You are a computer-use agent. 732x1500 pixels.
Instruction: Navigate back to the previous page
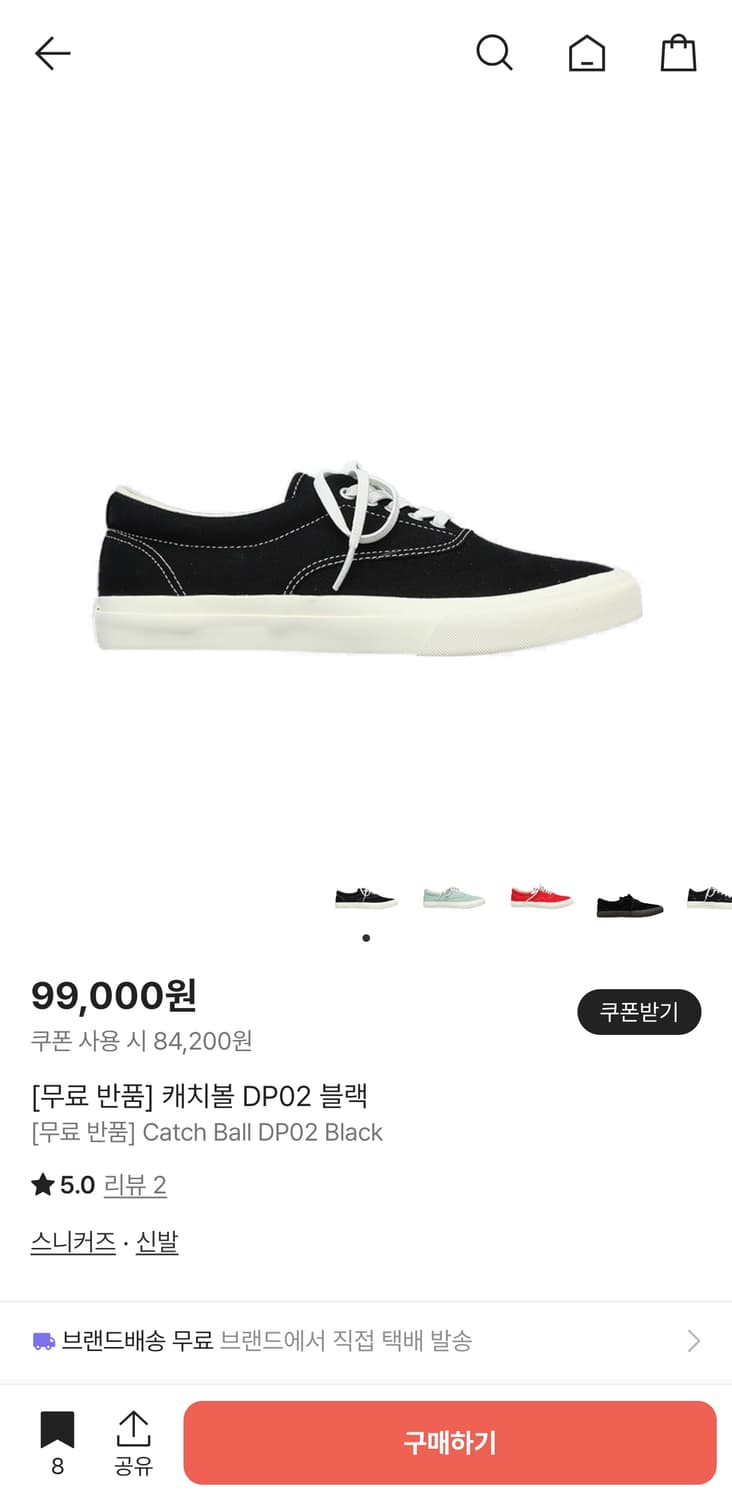(52, 53)
